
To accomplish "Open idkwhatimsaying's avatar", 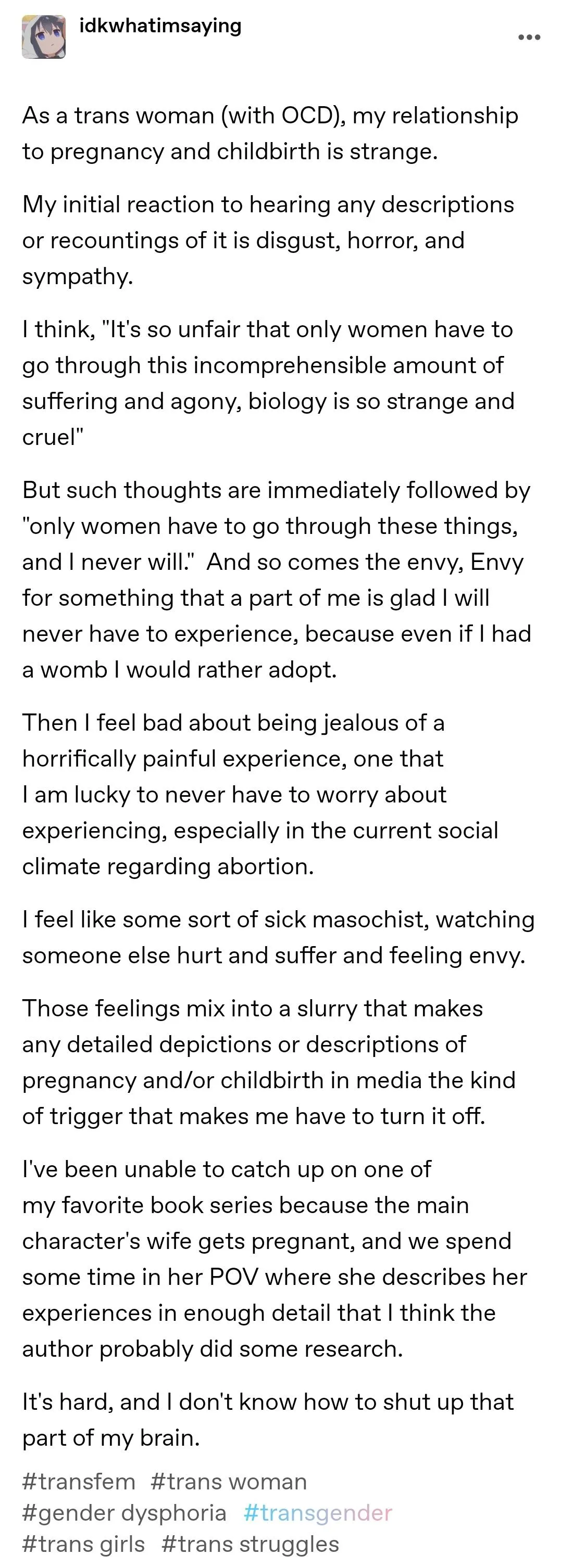I will [x=44, y=37].
